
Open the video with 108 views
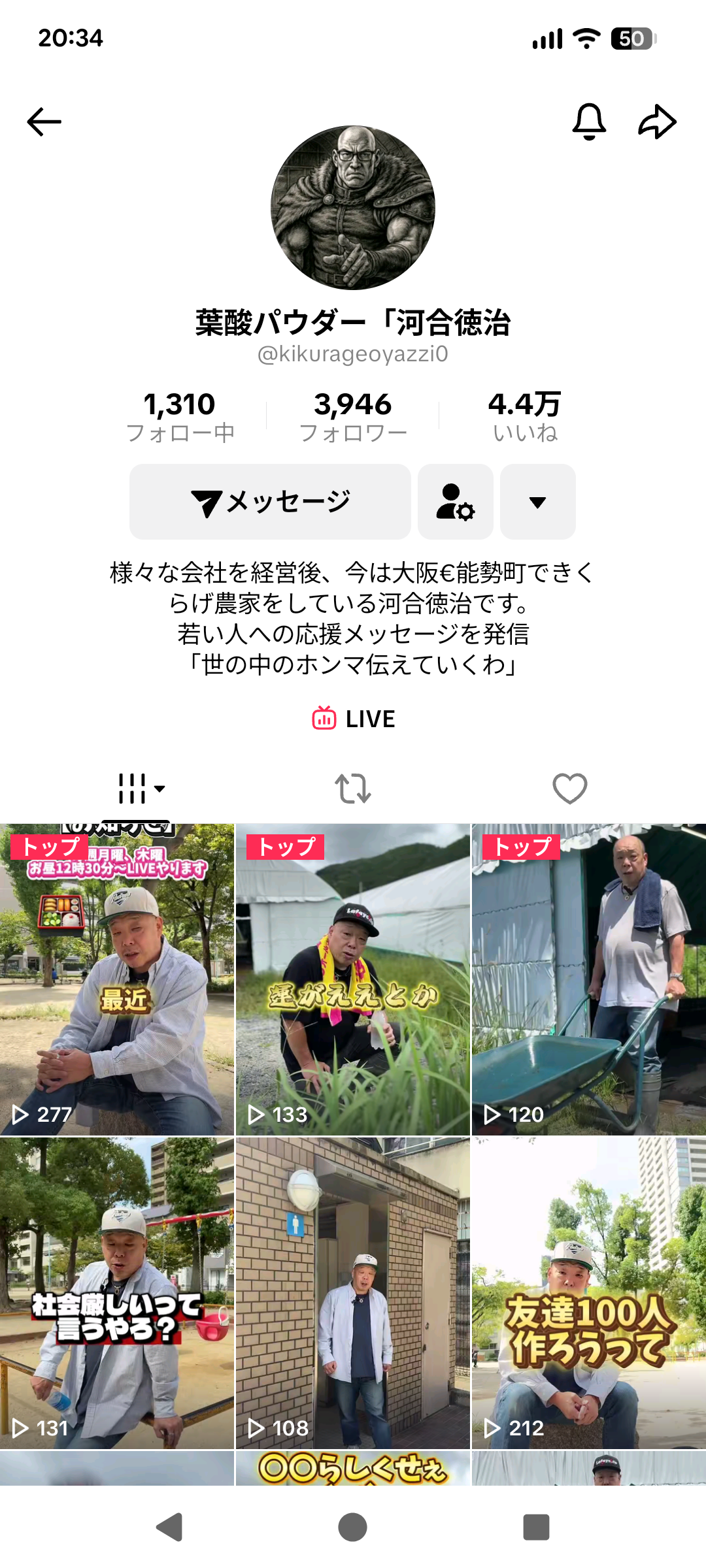pyautogui.click(x=353, y=1294)
